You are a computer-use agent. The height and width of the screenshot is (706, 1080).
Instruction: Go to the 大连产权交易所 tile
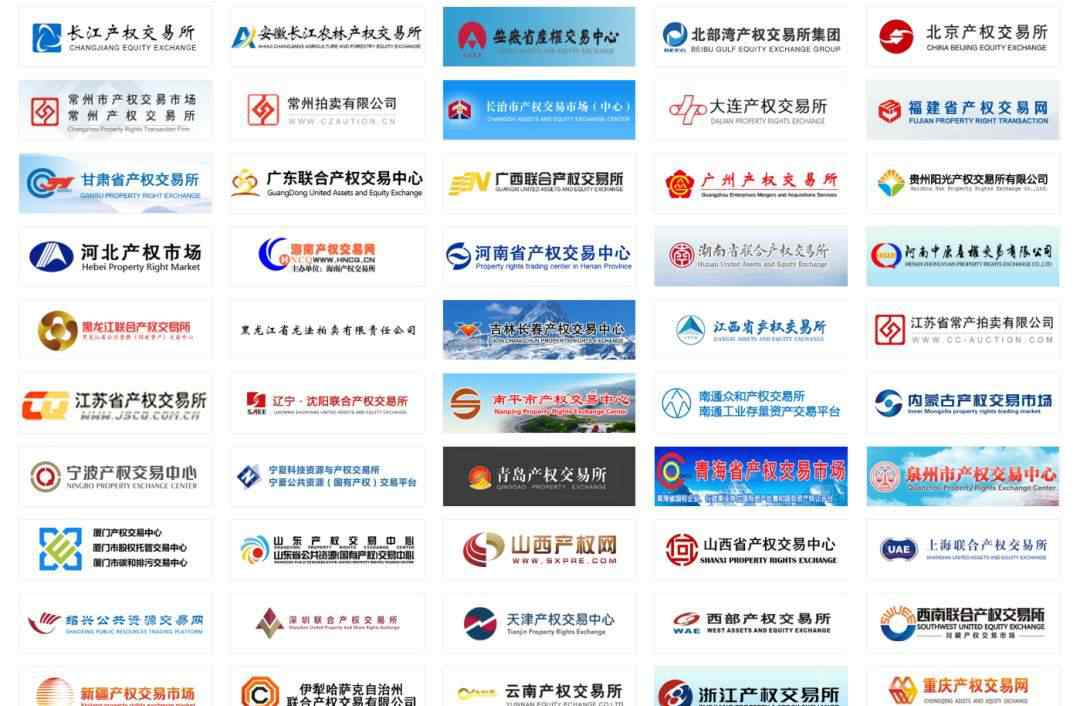tap(751, 110)
